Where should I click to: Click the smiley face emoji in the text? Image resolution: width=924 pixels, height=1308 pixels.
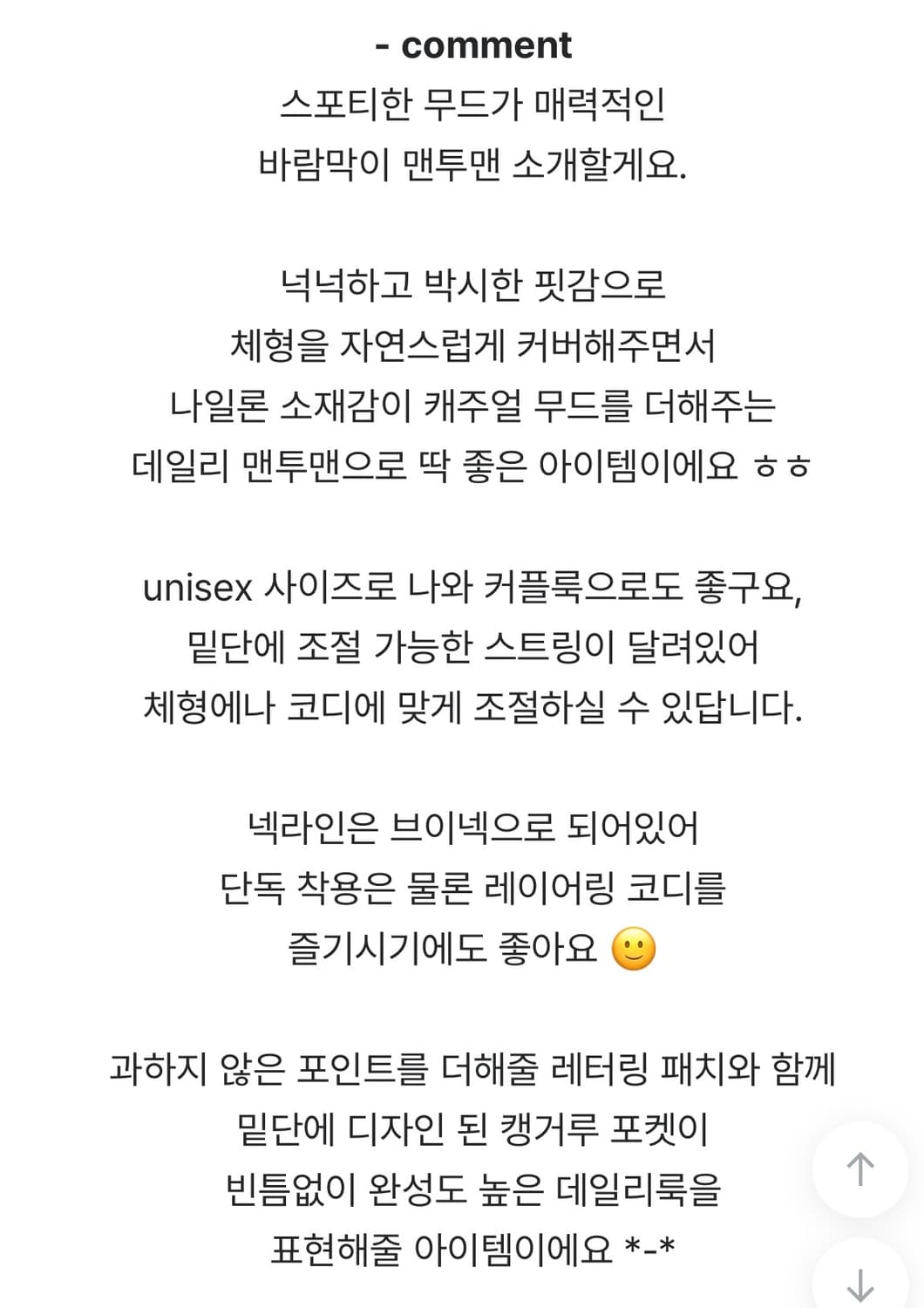click(x=633, y=950)
